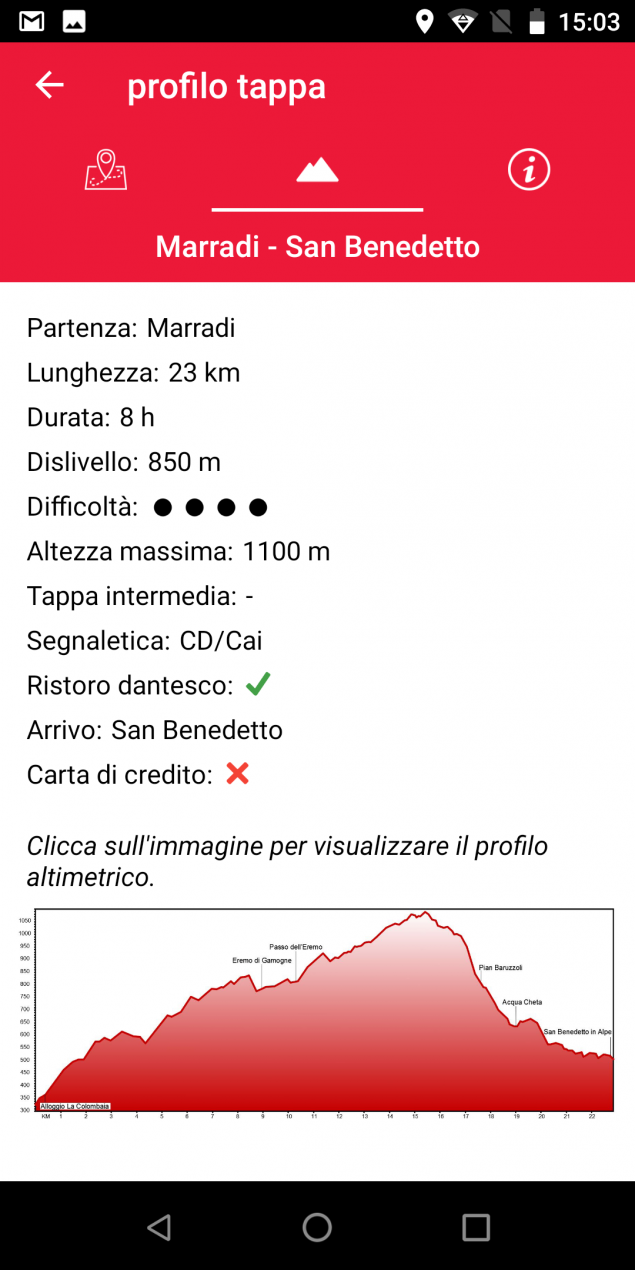Select the elevation profile tab

click(x=317, y=170)
